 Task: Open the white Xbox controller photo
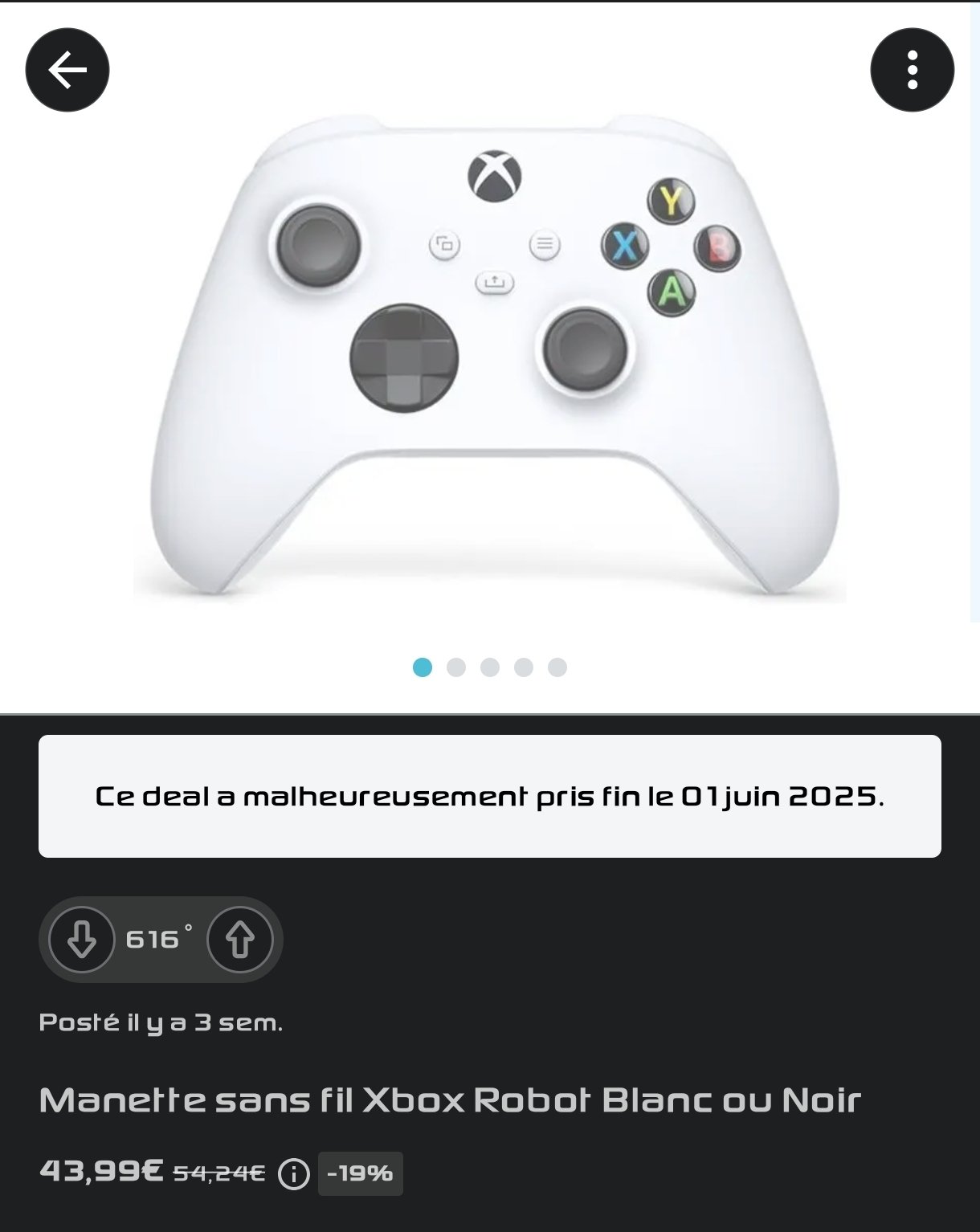(490, 353)
